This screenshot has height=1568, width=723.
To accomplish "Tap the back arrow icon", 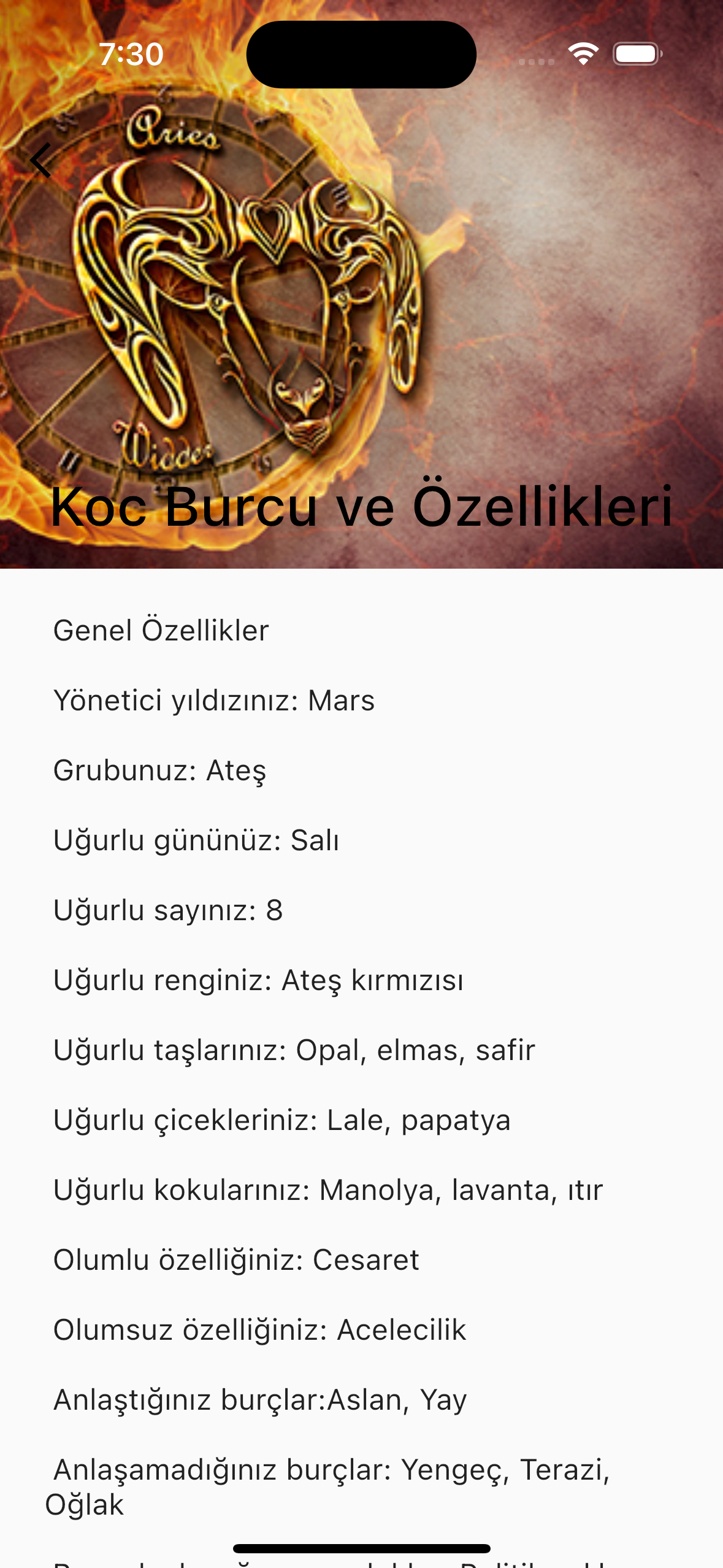I will click(x=40, y=161).
